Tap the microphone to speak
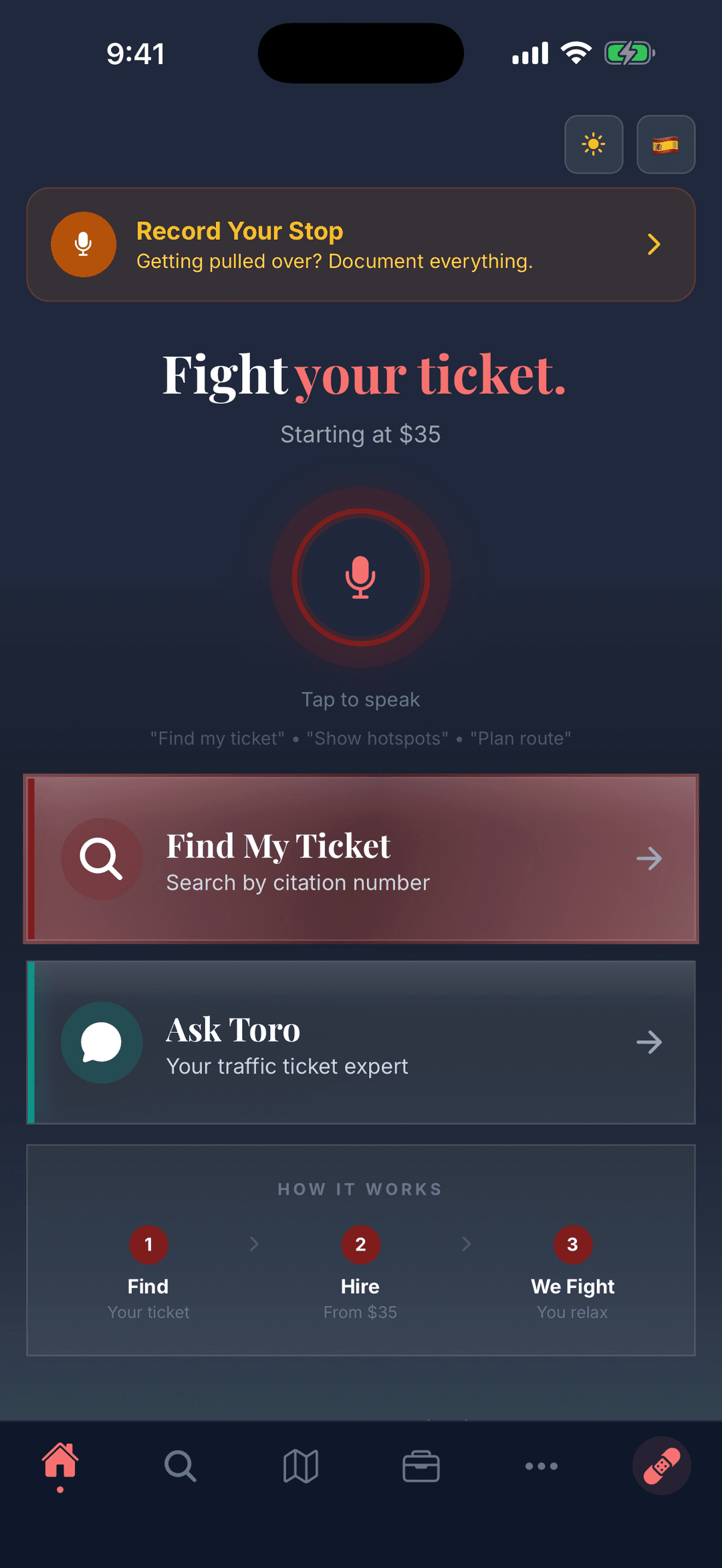Image resolution: width=722 pixels, height=1568 pixels. tap(360, 578)
